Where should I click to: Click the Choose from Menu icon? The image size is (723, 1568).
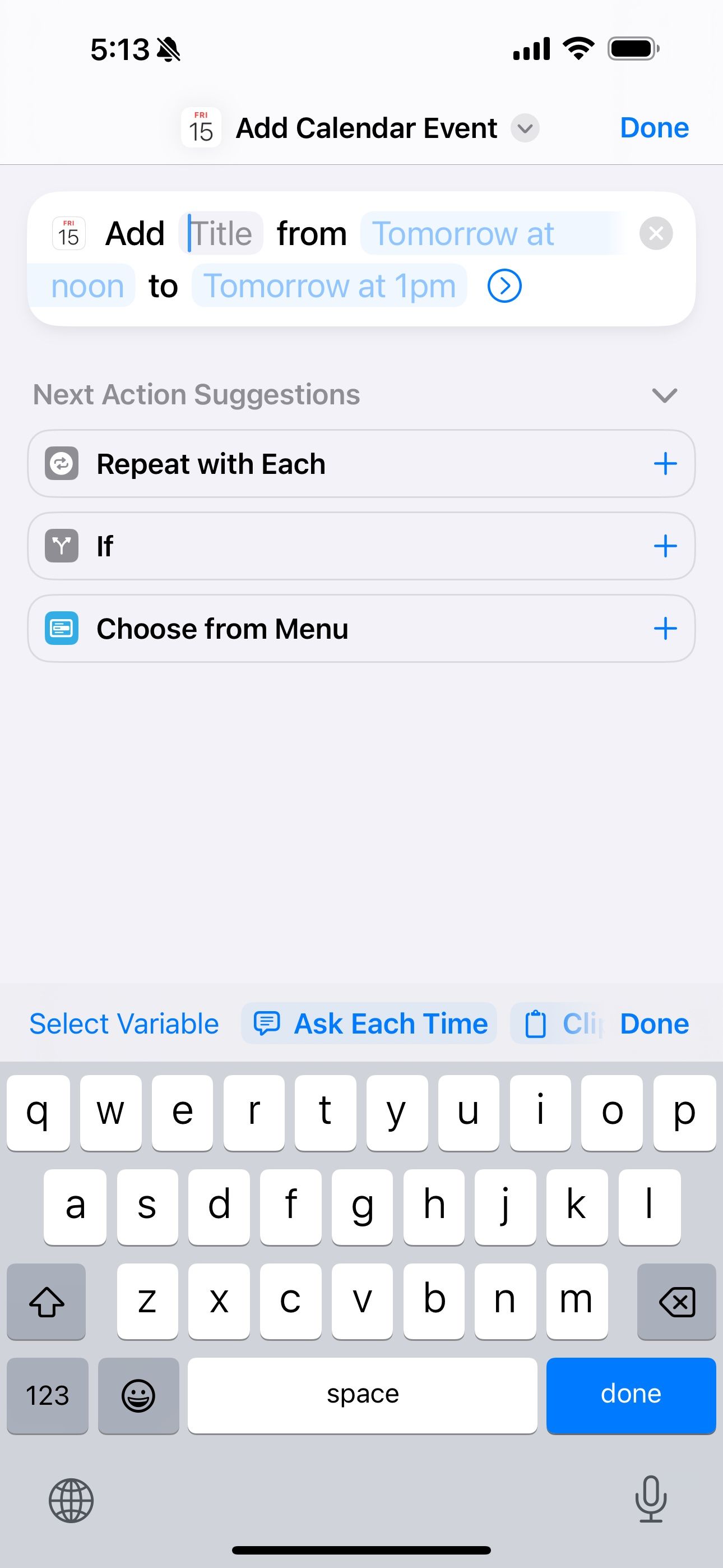point(62,628)
